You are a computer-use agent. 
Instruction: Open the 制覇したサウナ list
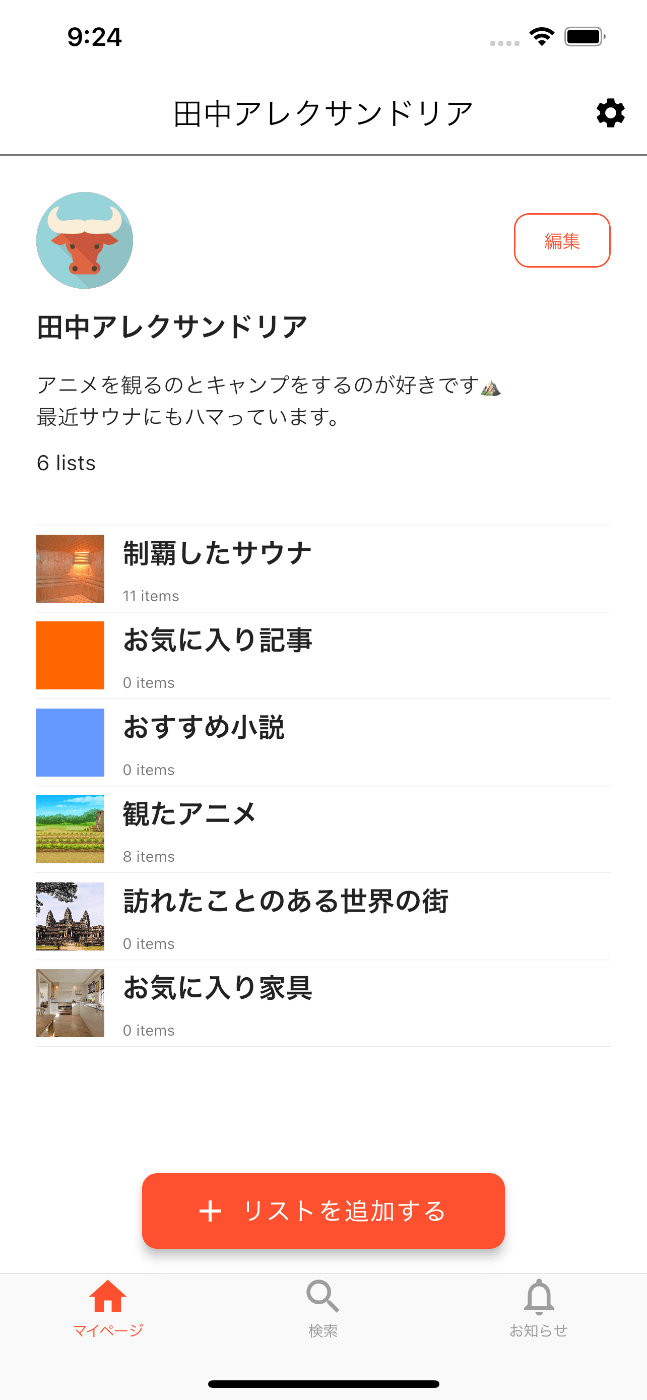(323, 569)
